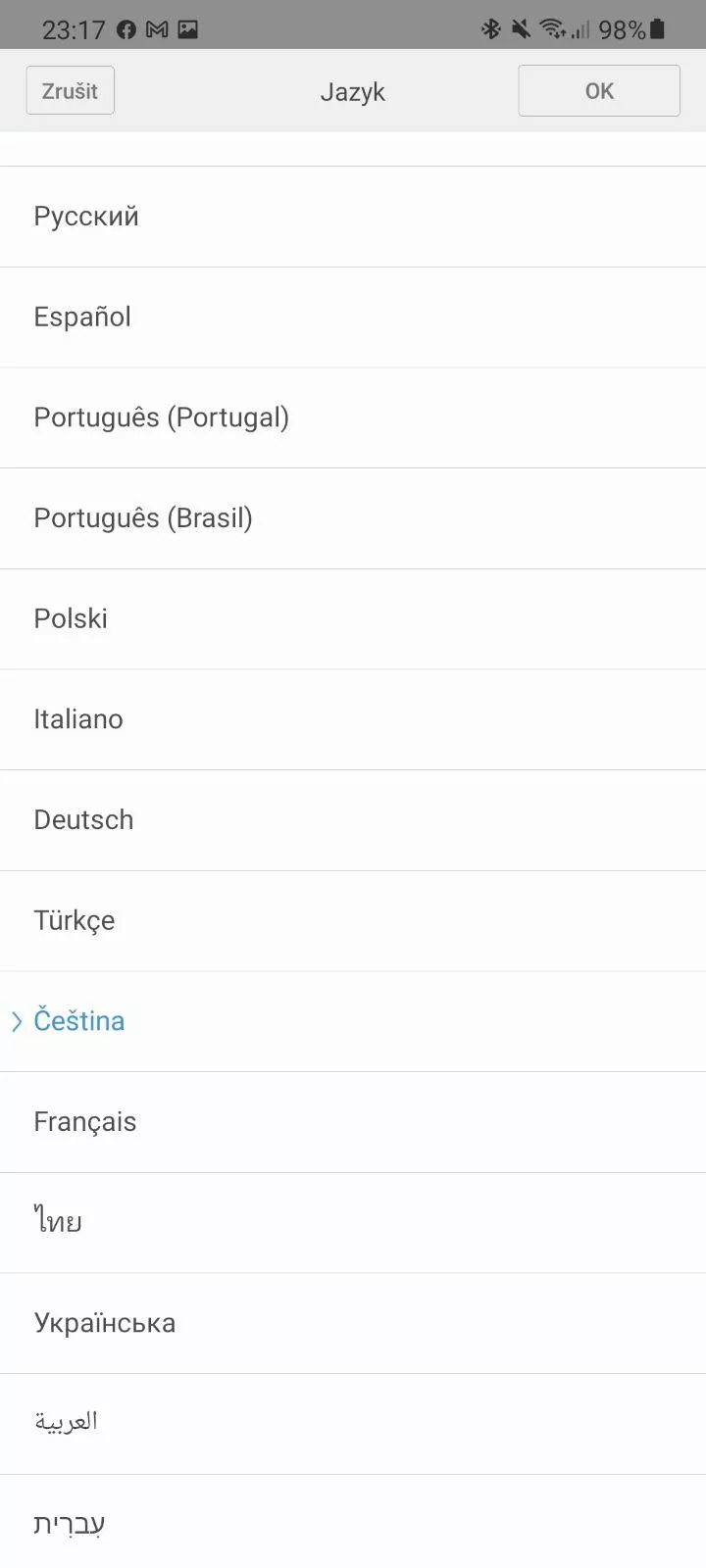Choose Français language
This screenshot has height=1568, width=706.
(353, 1122)
